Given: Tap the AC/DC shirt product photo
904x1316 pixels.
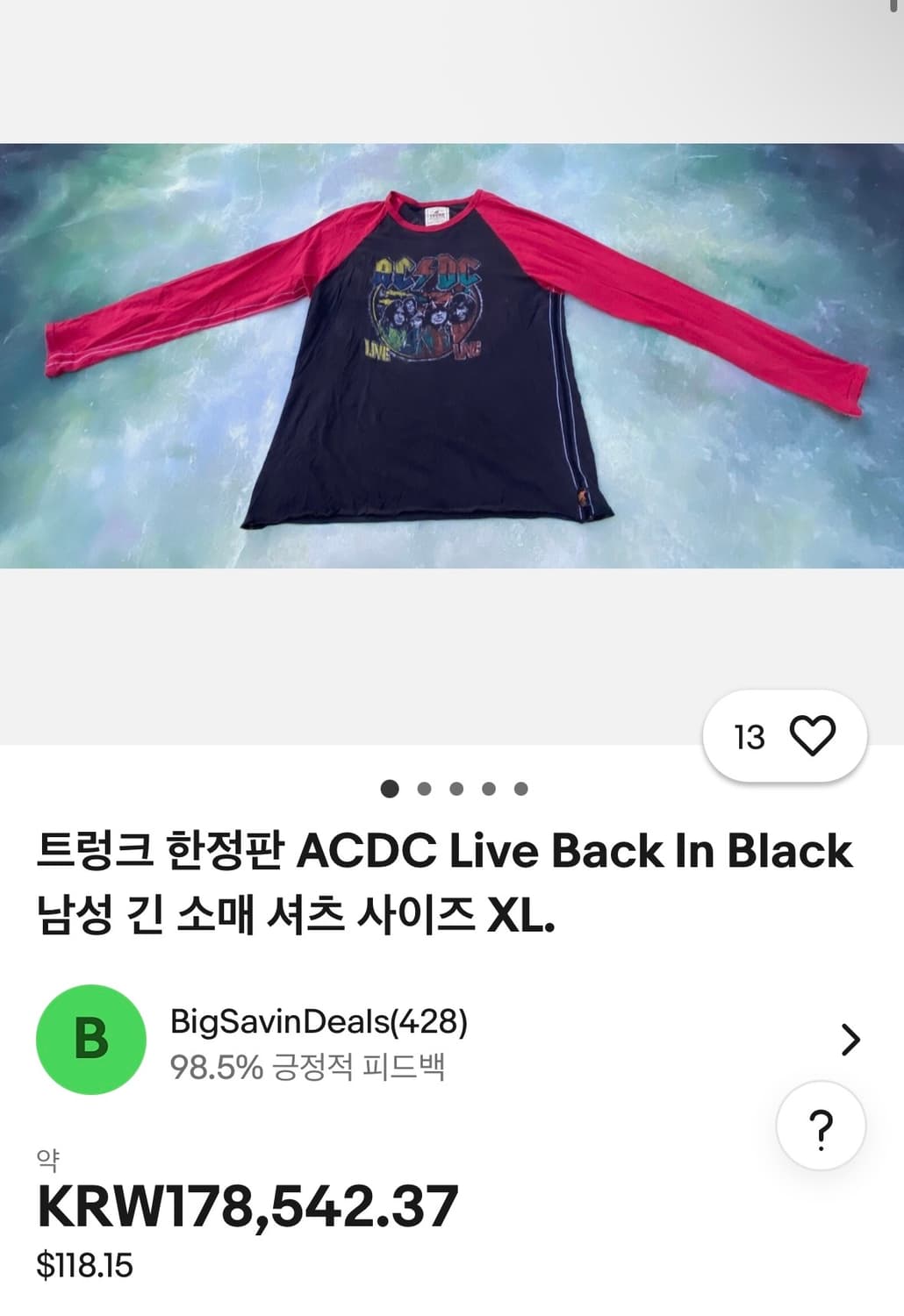Looking at the screenshot, I should 452,355.
